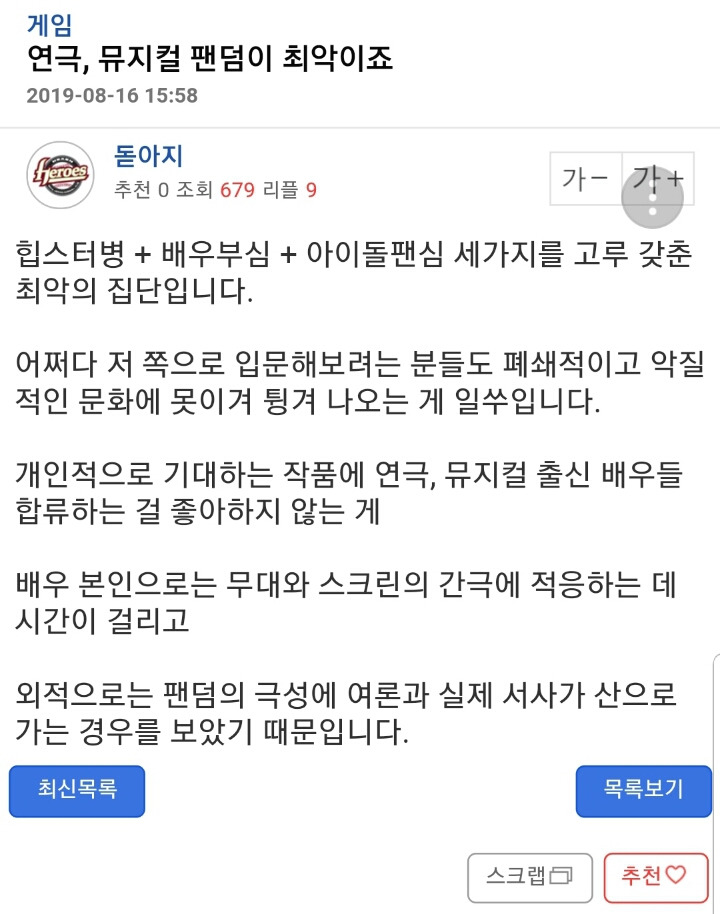The image size is (720, 914).
Task: Recommend this post with 추천 button
Action: [654, 877]
